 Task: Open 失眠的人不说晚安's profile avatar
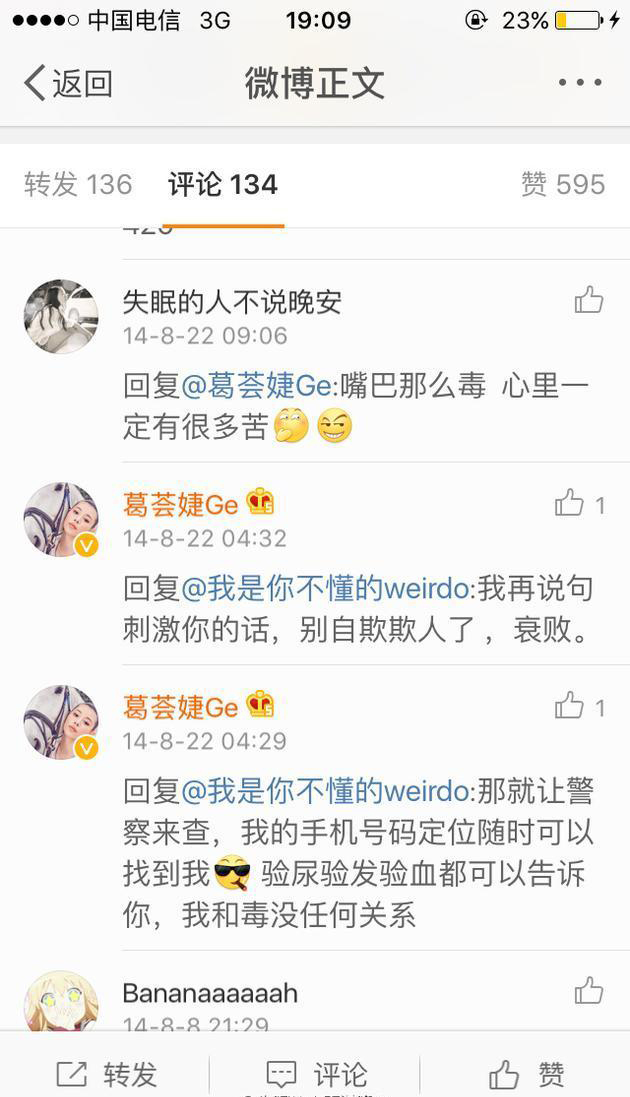click(x=61, y=316)
